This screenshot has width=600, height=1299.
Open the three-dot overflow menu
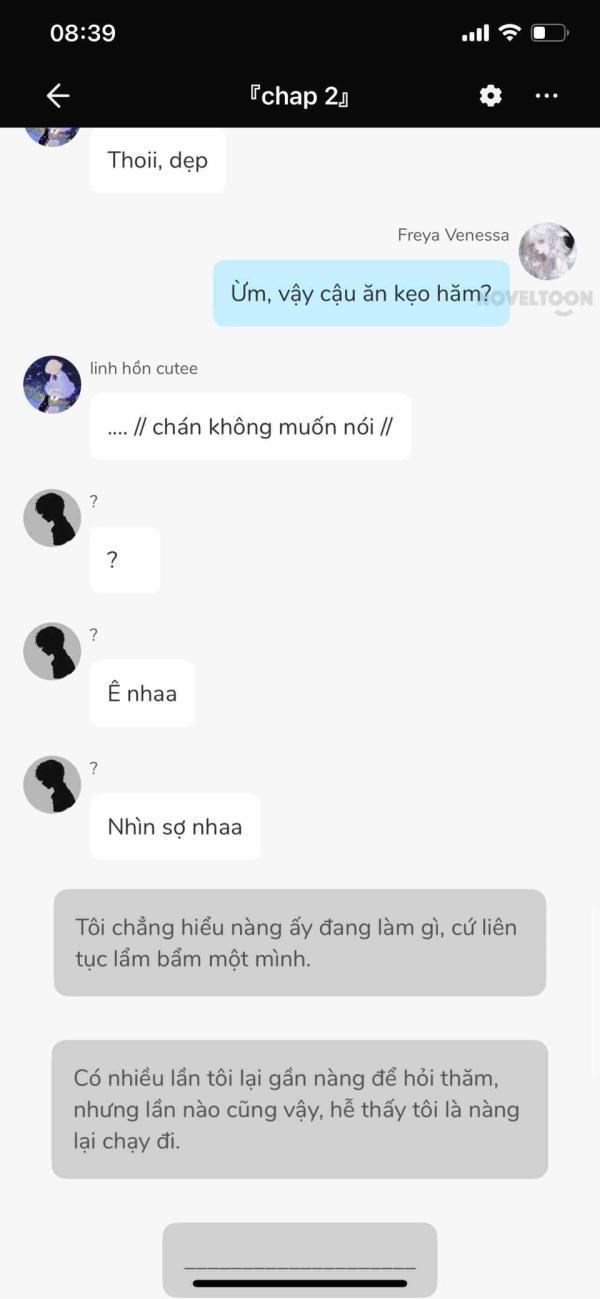[x=546, y=96]
